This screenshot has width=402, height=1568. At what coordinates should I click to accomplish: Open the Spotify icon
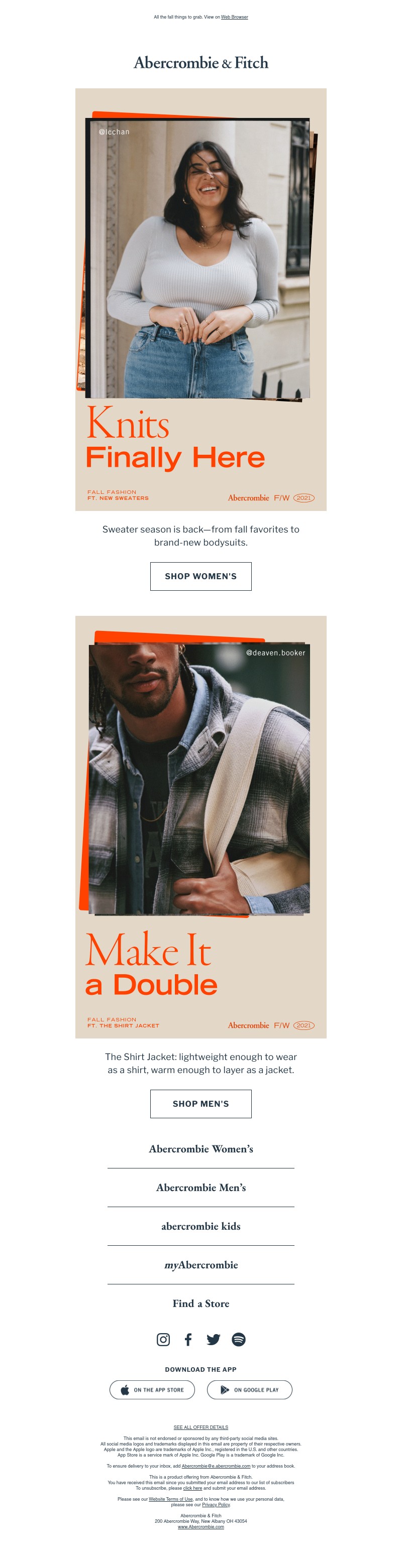click(239, 1339)
